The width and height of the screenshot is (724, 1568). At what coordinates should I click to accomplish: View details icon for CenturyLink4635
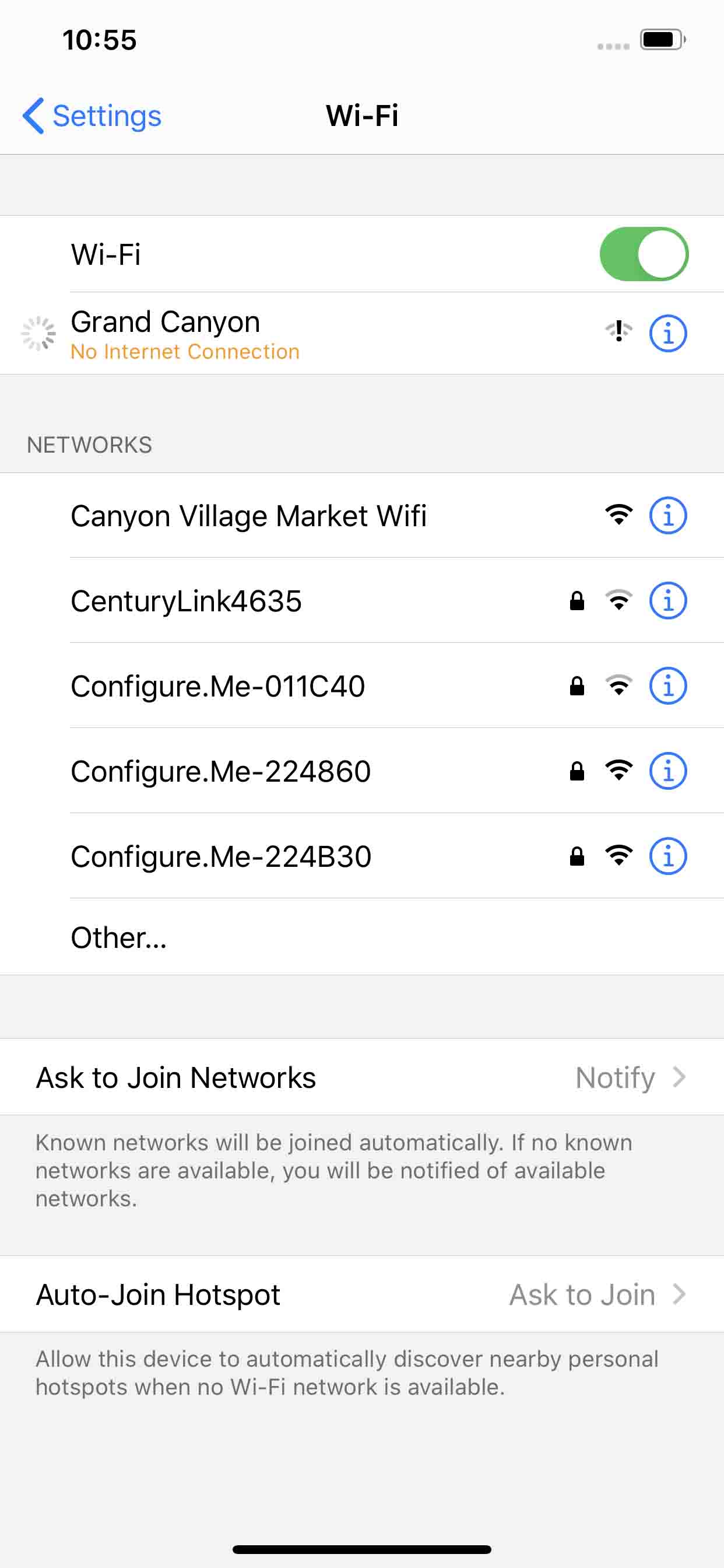coord(668,601)
